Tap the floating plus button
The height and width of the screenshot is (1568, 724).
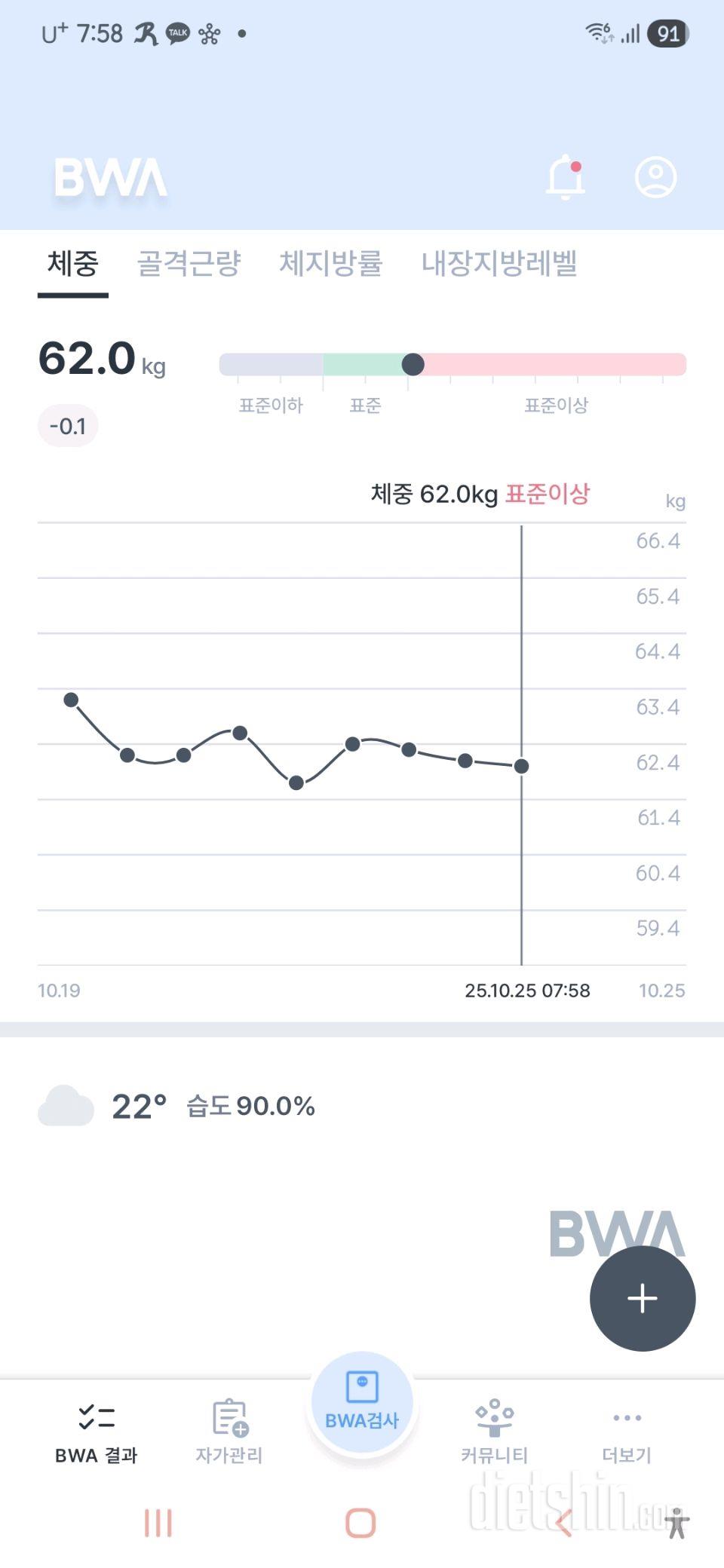(643, 1298)
